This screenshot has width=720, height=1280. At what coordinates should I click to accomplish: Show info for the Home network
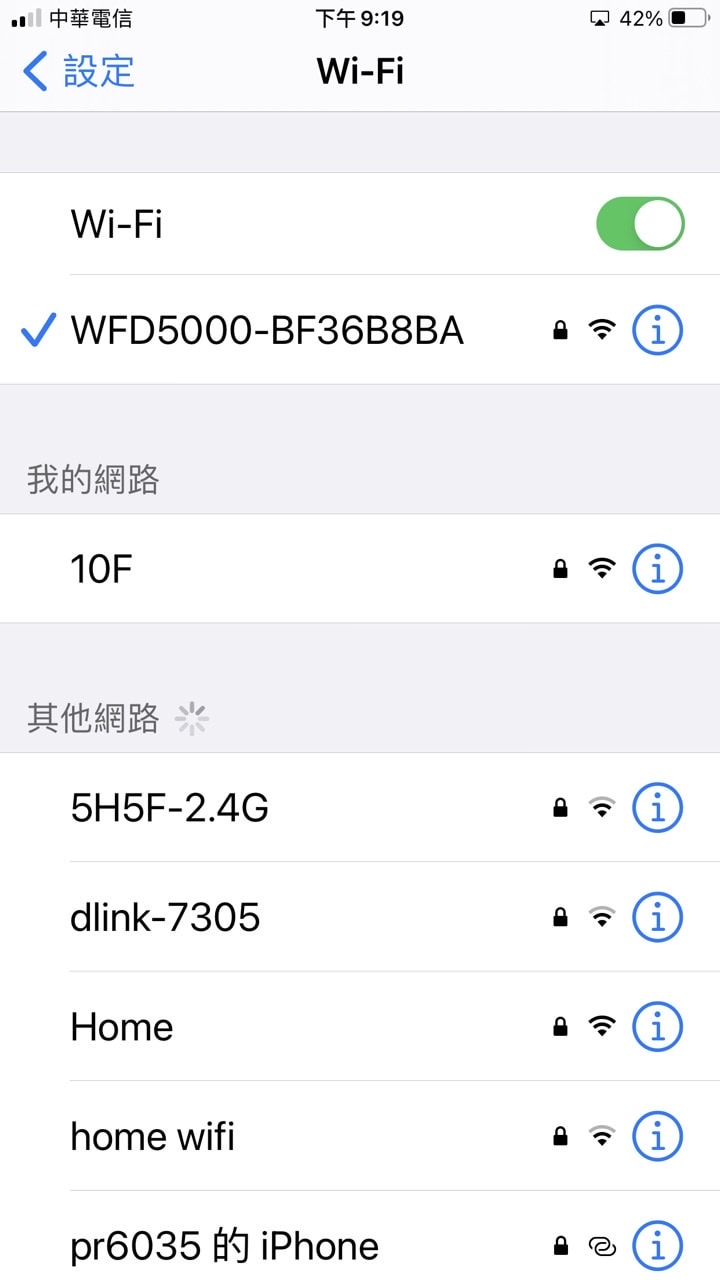(658, 1026)
